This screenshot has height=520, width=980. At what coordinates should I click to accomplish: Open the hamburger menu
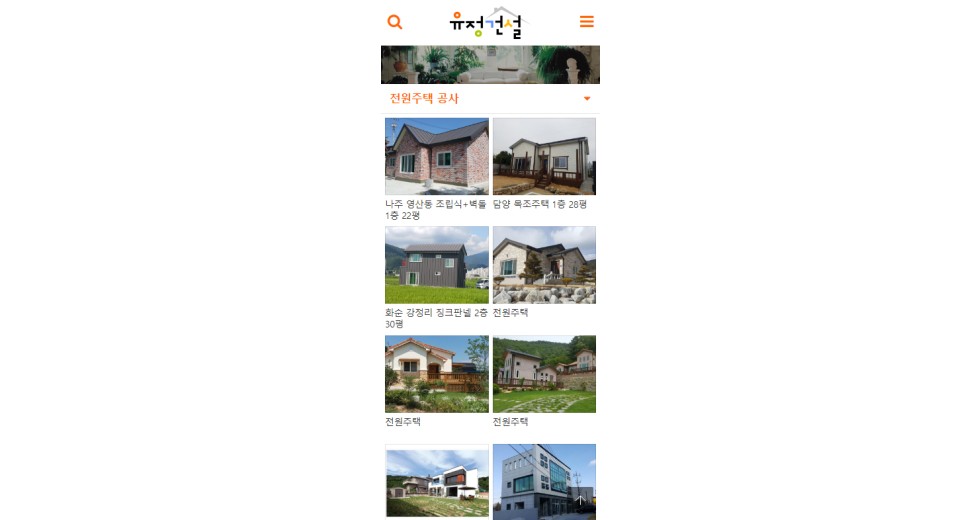click(587, 22)
